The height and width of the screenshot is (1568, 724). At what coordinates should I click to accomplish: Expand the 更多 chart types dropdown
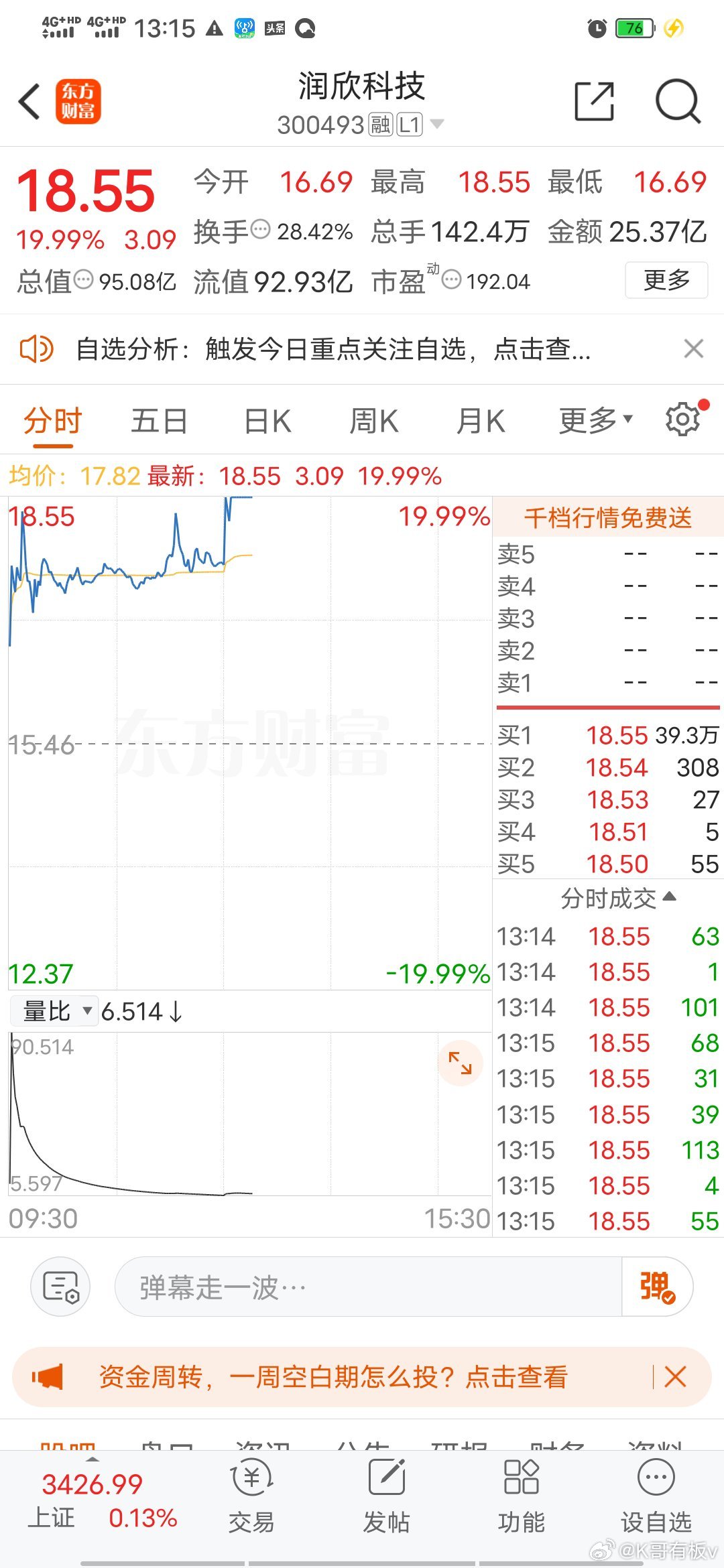(x=595, y=421)
